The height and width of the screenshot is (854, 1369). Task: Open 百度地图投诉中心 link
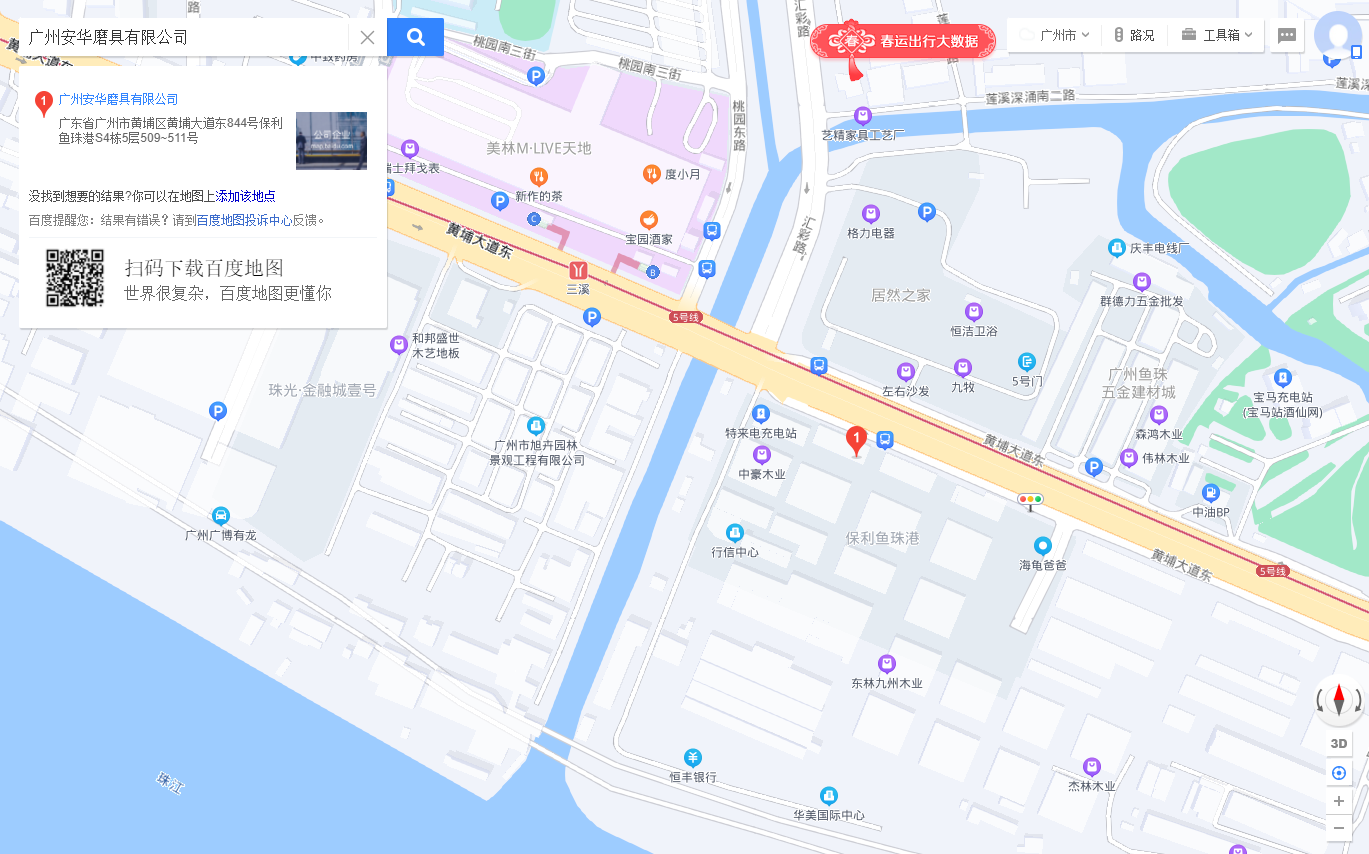point(244,220)
